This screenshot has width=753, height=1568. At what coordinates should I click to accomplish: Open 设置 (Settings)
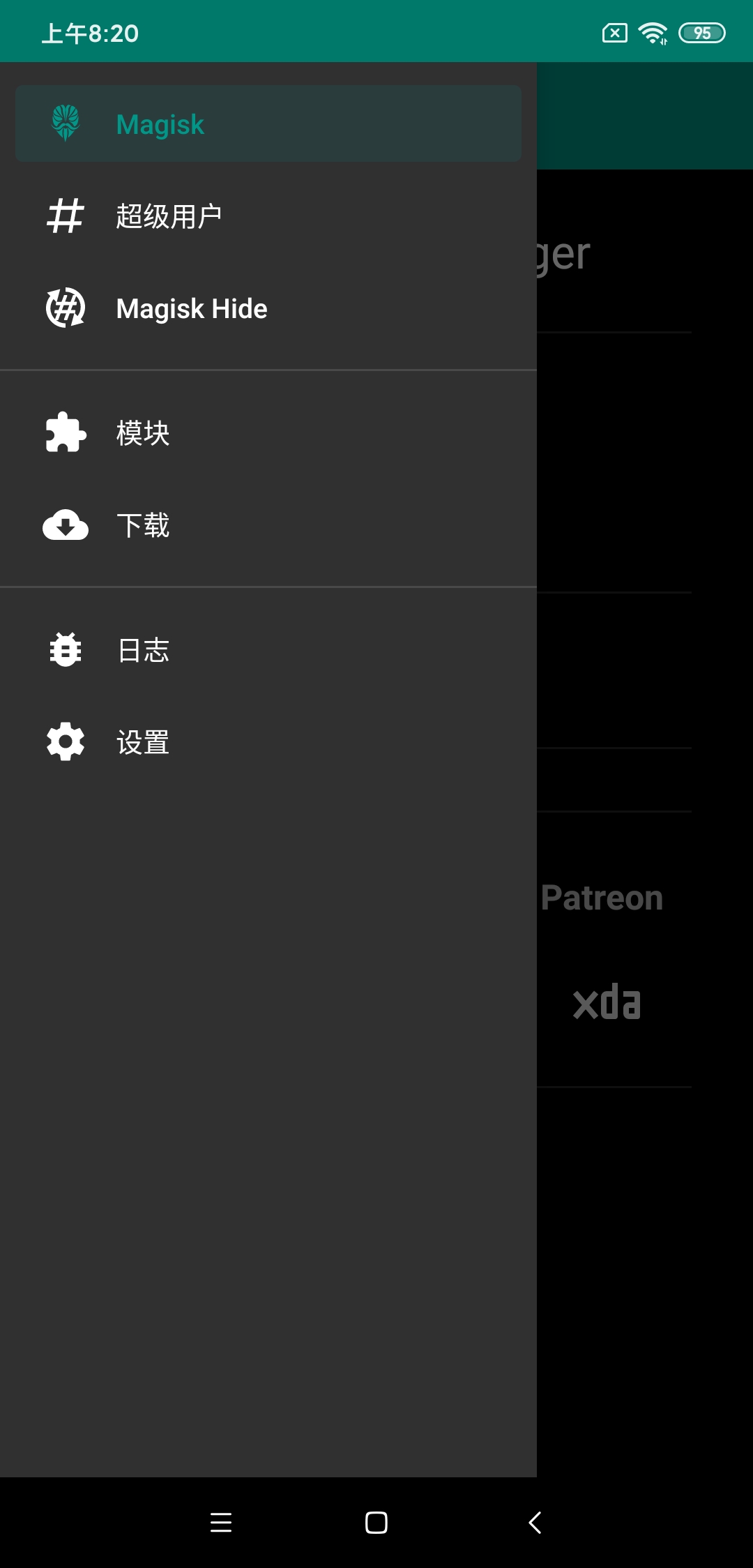pyautogui.click(x=268, y=742)
